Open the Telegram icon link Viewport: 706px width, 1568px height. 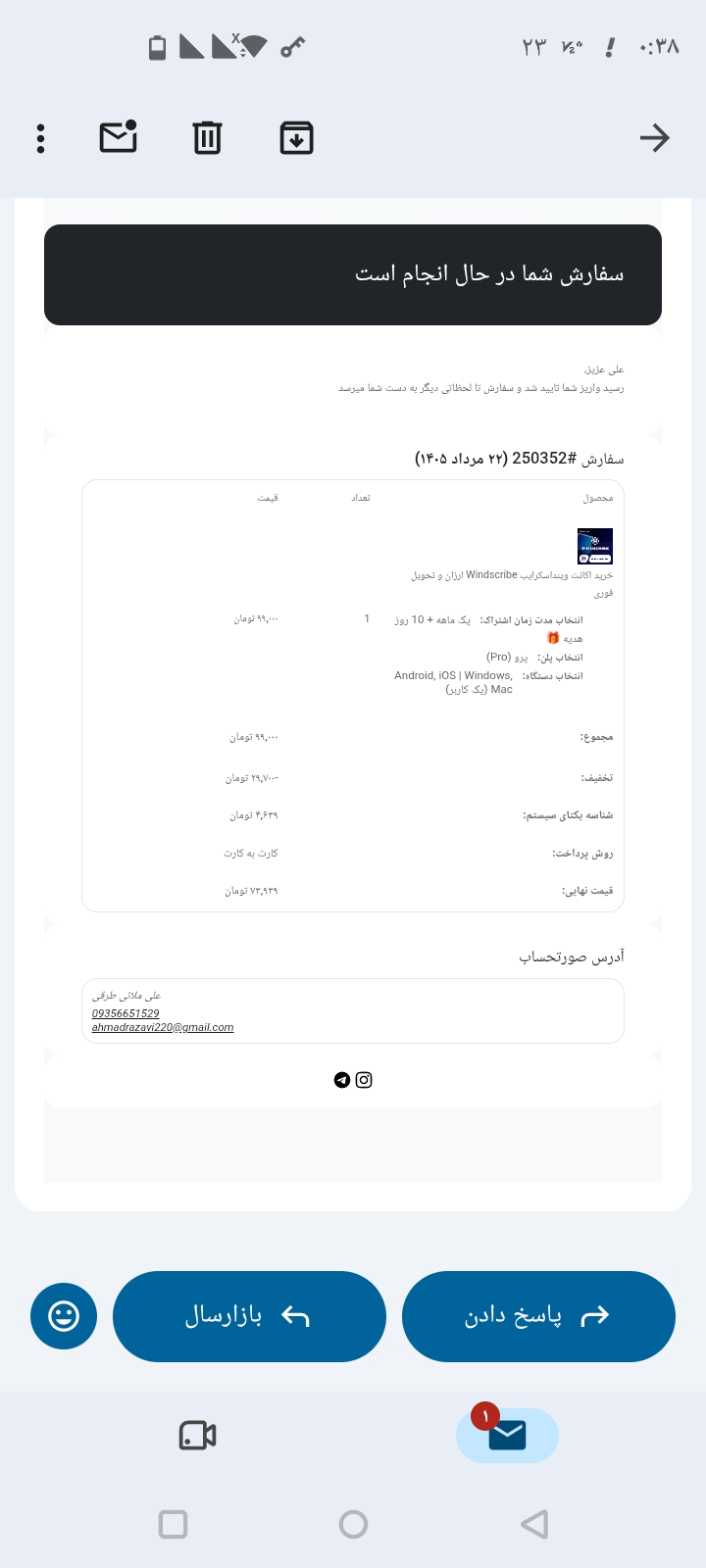click(x=341, y=1080)
